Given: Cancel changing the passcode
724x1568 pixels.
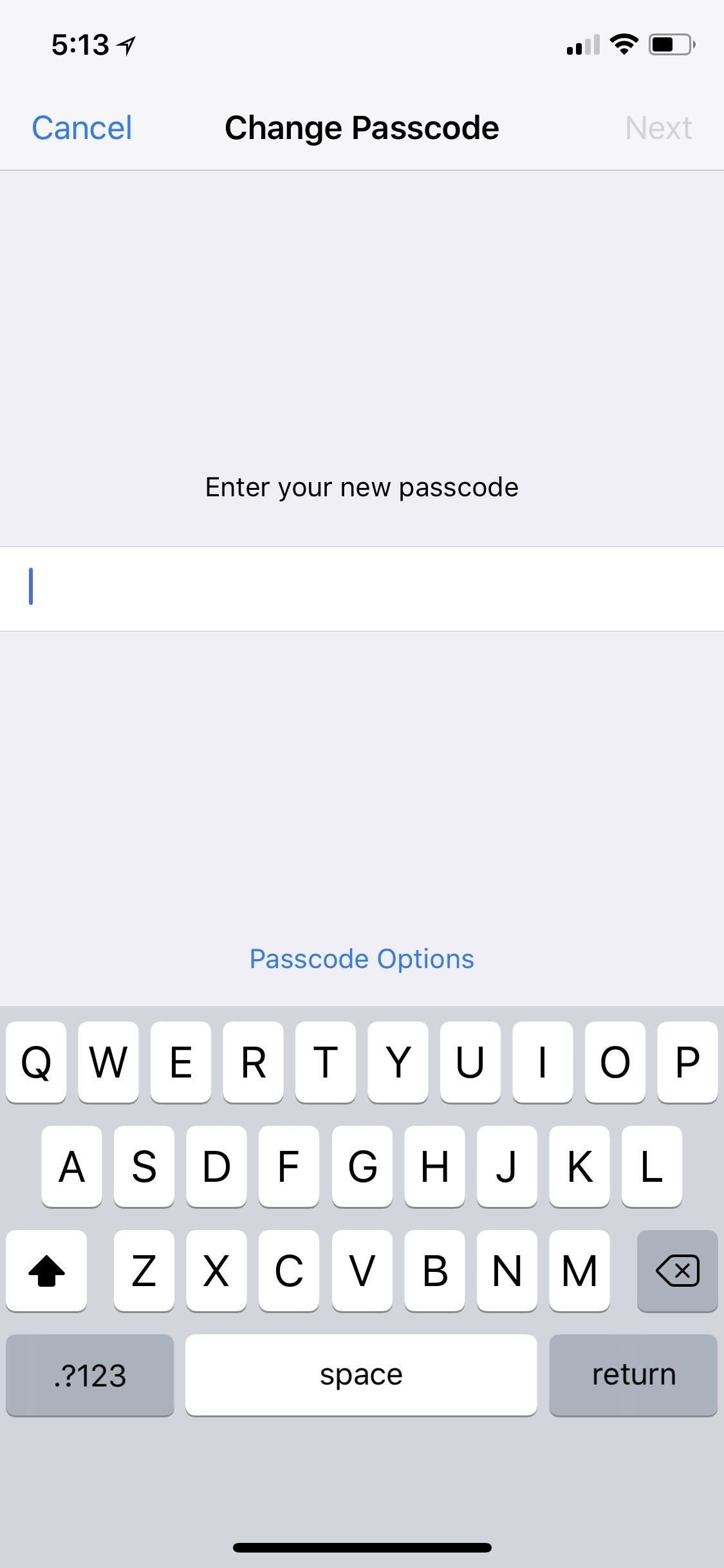Looking at the screenshot, I should 82,127.
